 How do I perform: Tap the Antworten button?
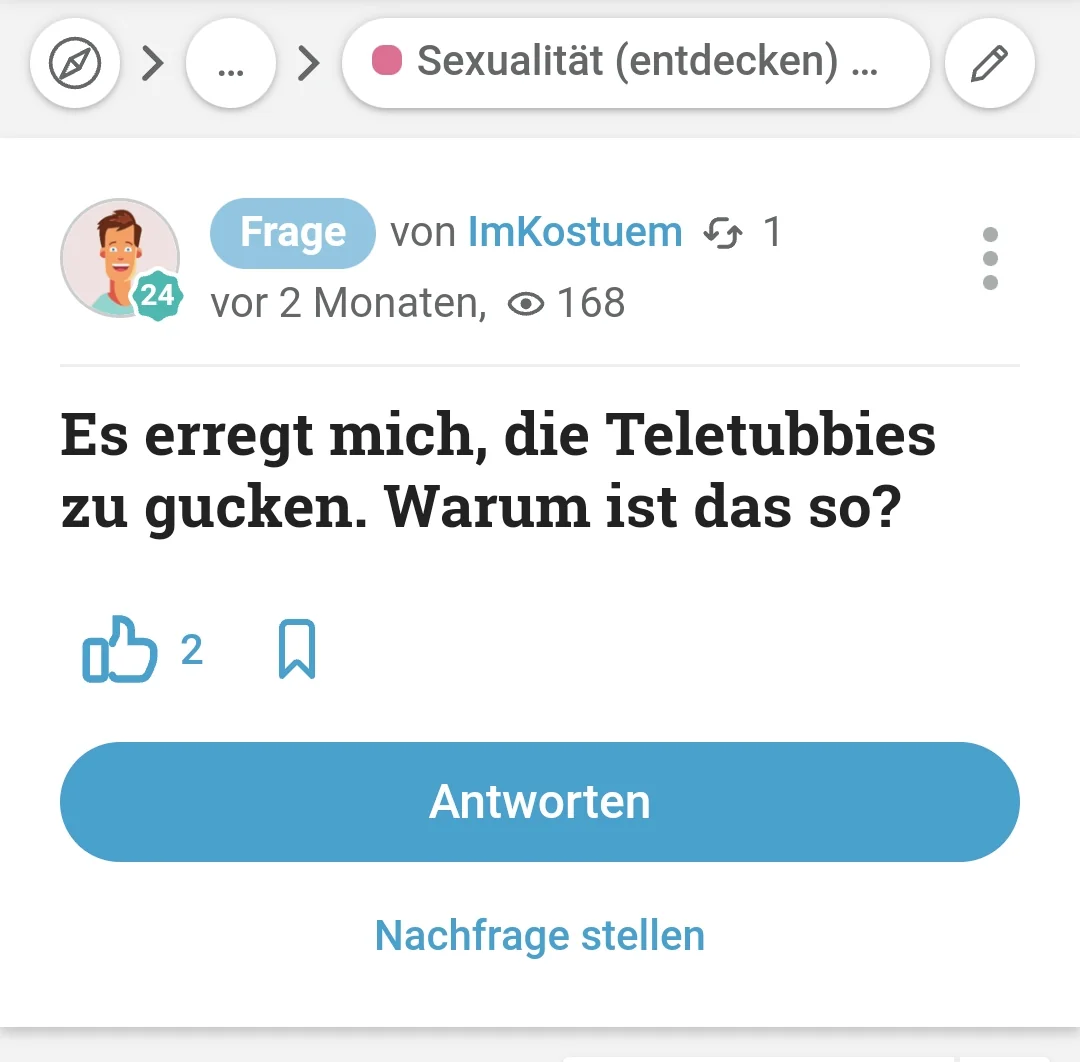tap(540, 802)
